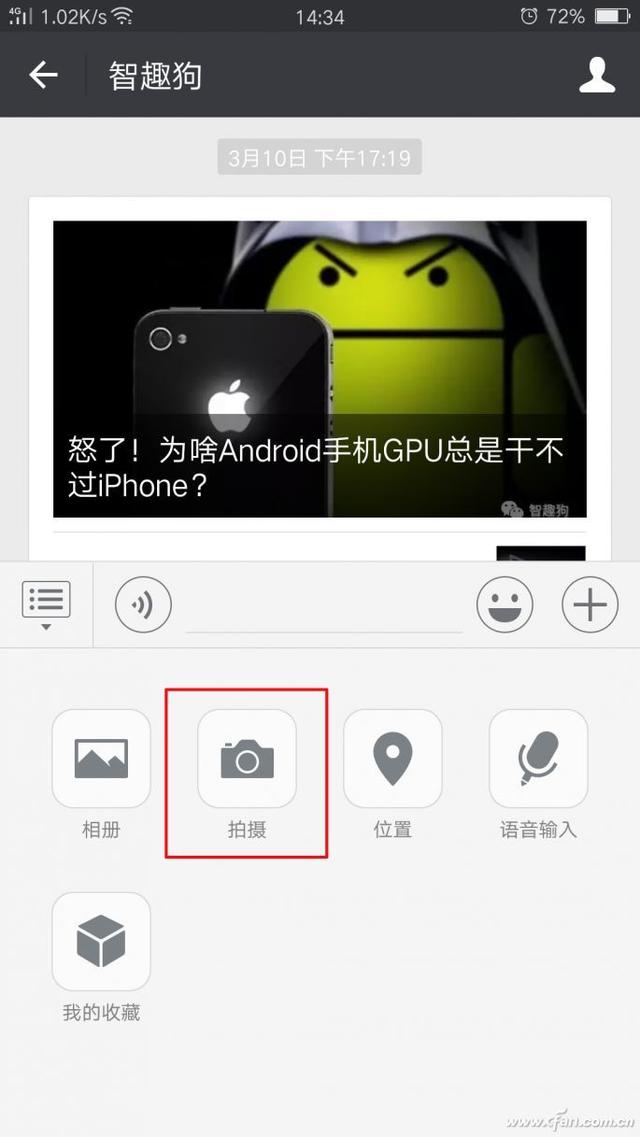
Task: Open 我的收藏 to send a favorite
Action: pos(101,941)
